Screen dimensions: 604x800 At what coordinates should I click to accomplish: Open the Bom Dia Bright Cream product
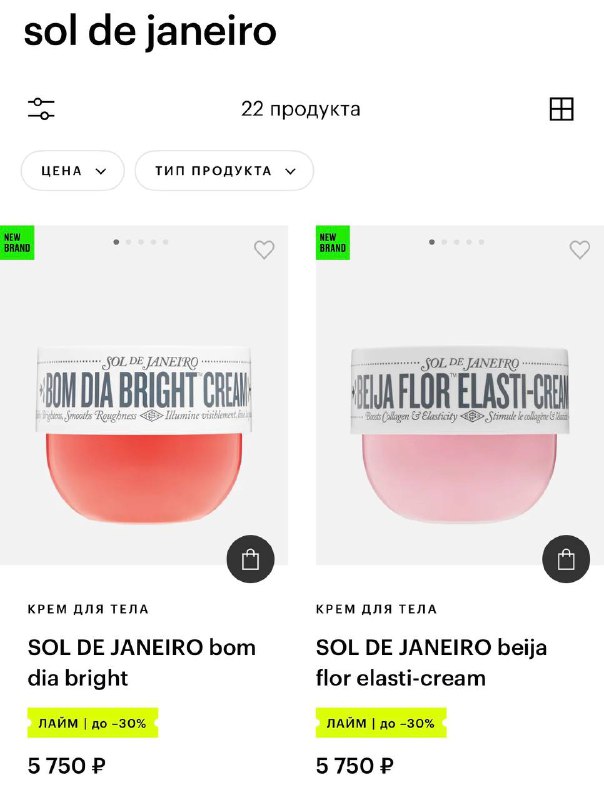click(x=144, y=420)
